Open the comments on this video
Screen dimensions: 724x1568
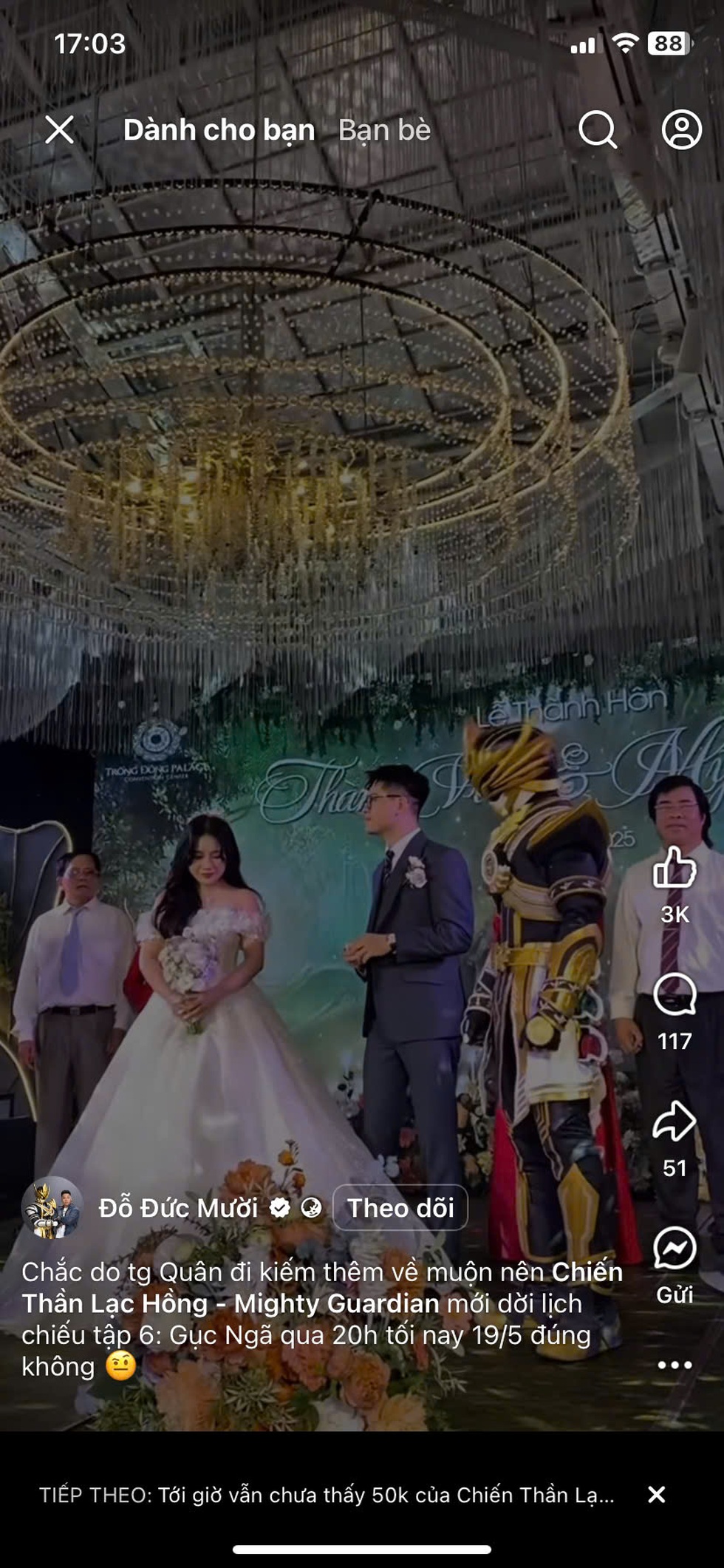[x=675, y=995]
